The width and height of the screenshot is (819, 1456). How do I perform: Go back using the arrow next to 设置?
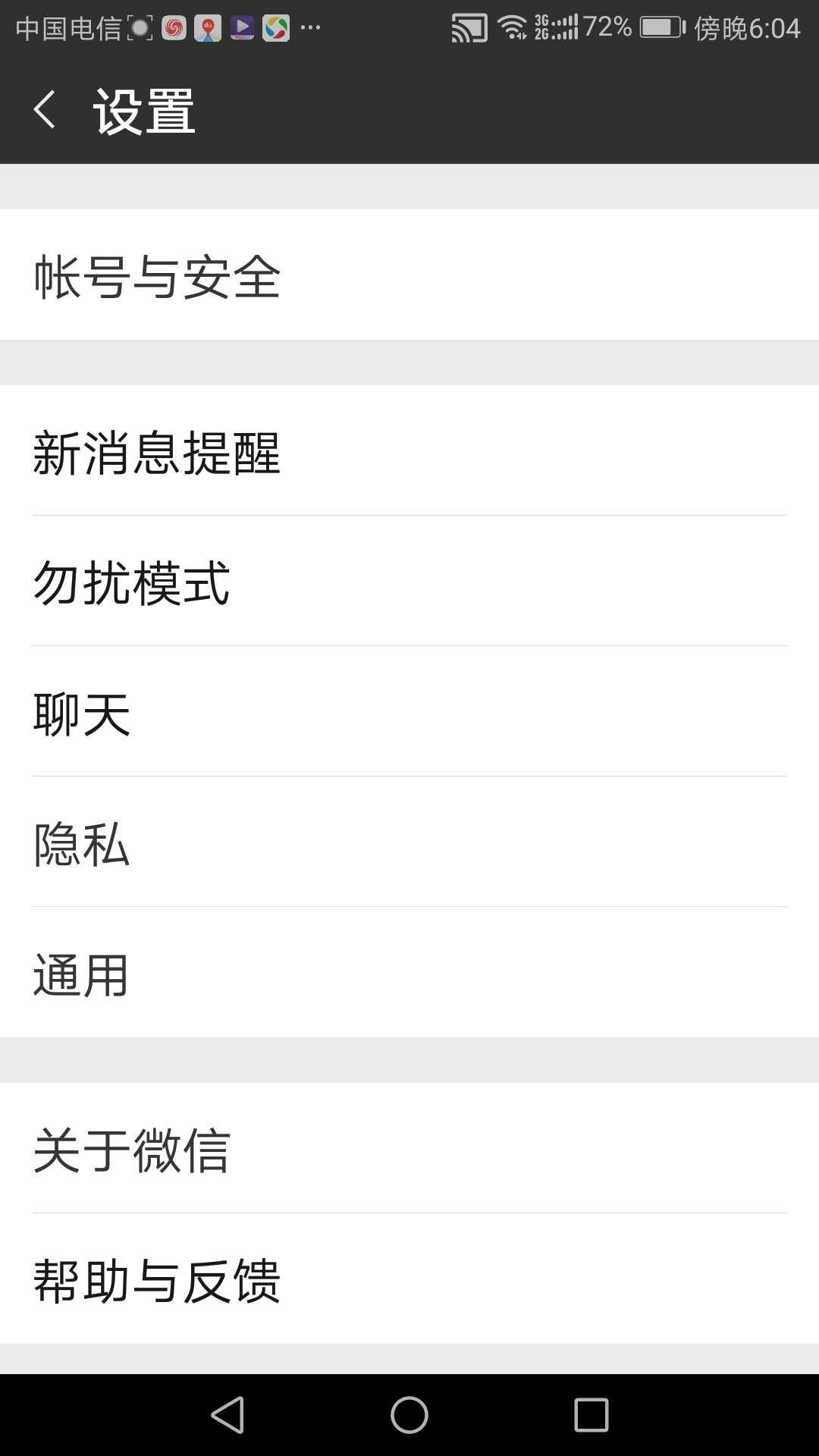(x=45, y=108)
